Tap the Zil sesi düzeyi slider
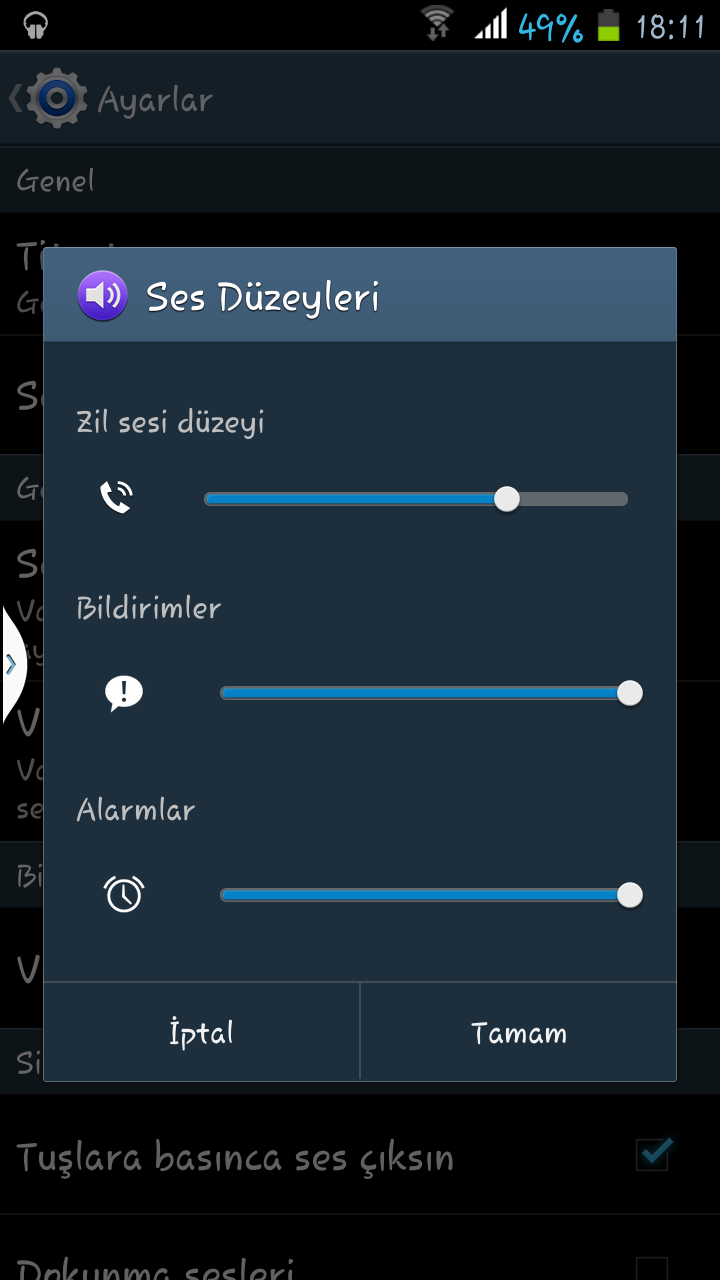The width and height of the screenshot is (720, 1280). (x=416, y=499)
